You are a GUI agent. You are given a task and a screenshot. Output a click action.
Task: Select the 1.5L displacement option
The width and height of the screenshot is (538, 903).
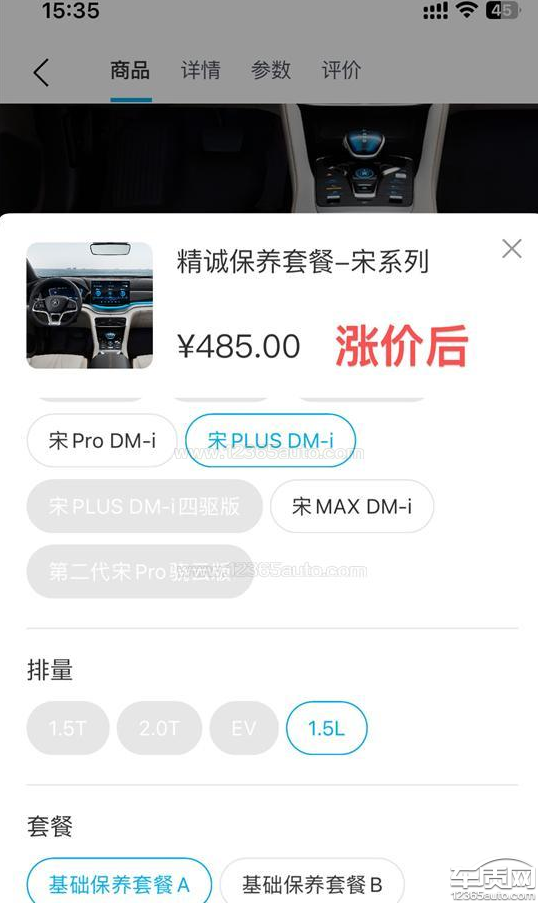click(327, 728)
